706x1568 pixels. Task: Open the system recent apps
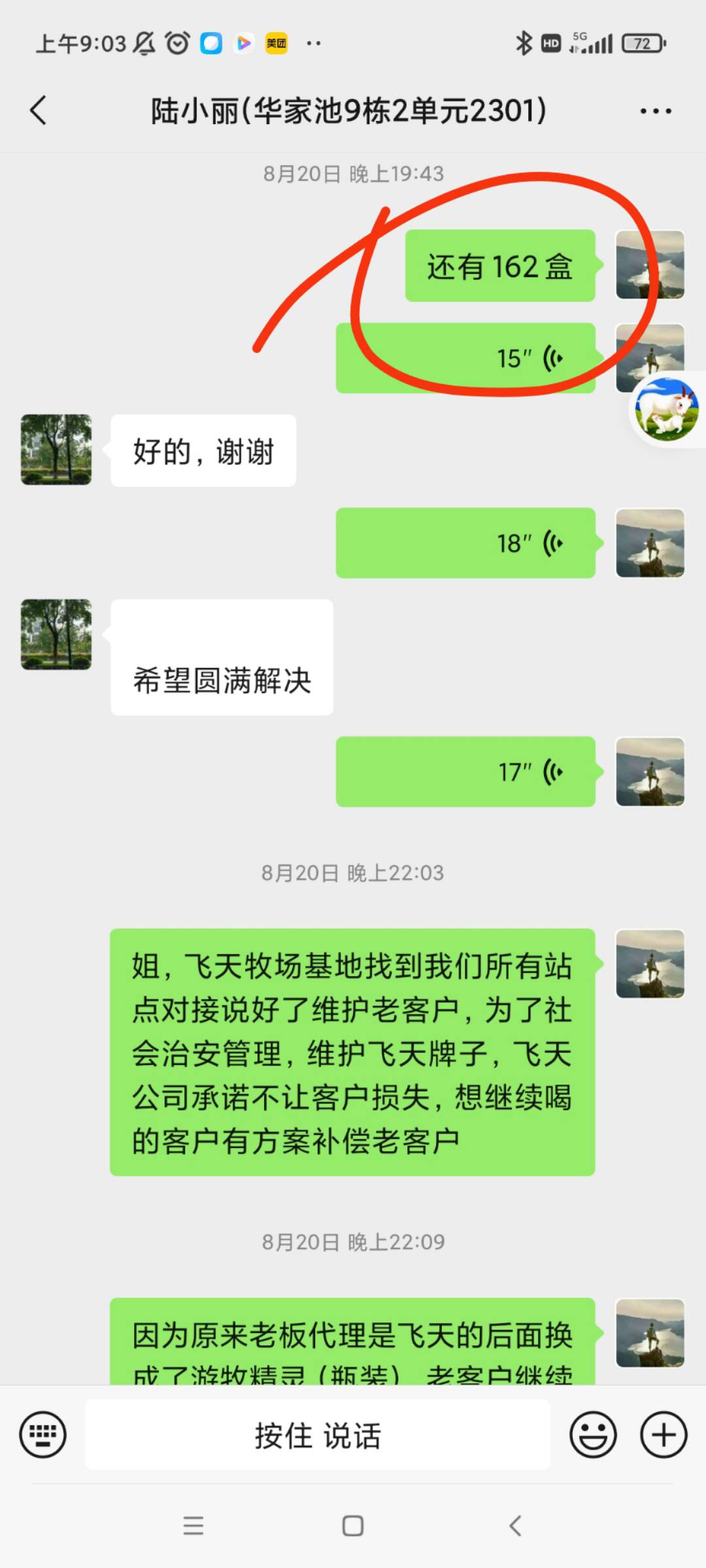(193, 1526)
